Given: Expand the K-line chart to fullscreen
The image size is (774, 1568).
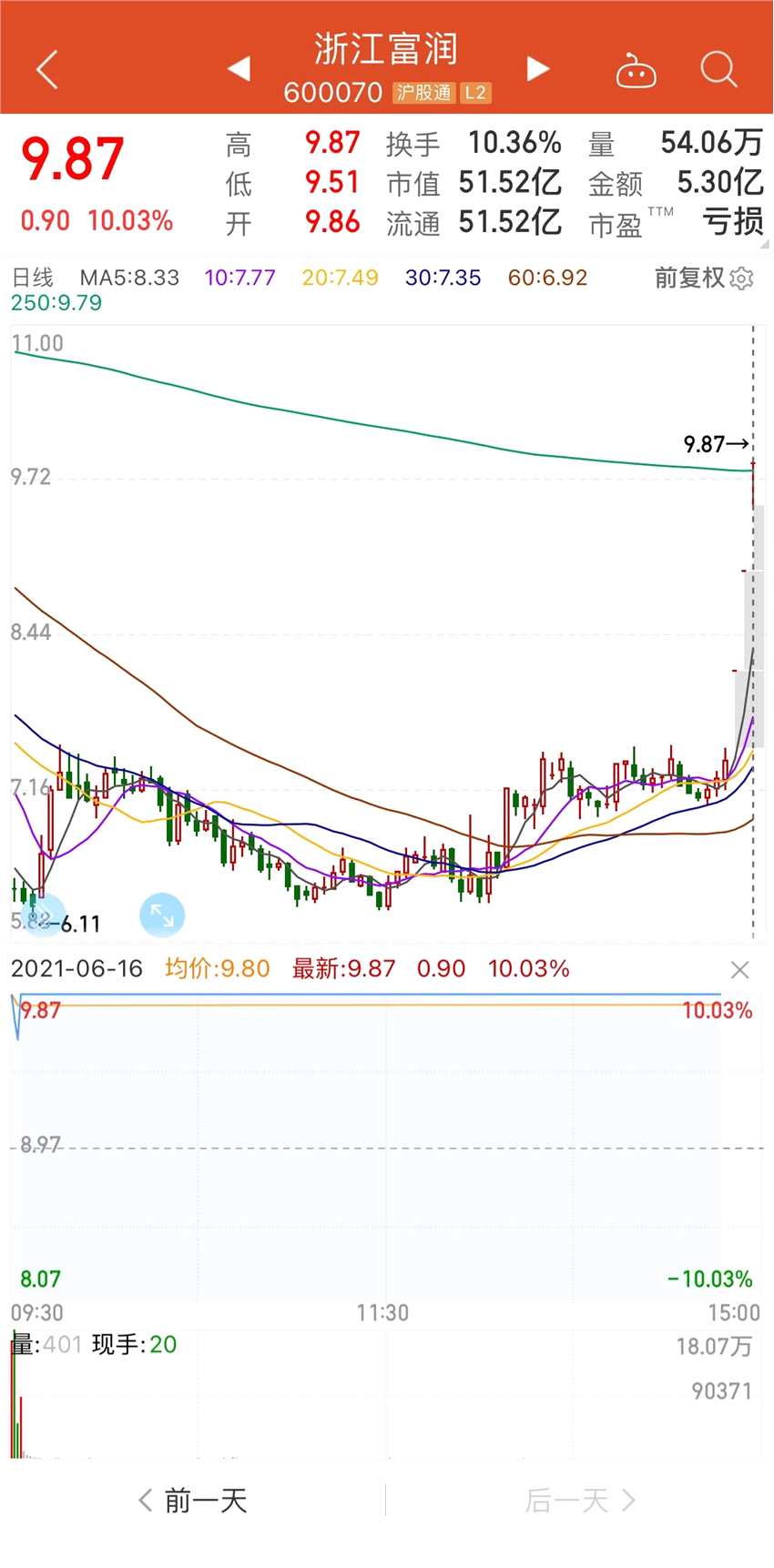Looking at the screenshot, I should click(162, 915).
